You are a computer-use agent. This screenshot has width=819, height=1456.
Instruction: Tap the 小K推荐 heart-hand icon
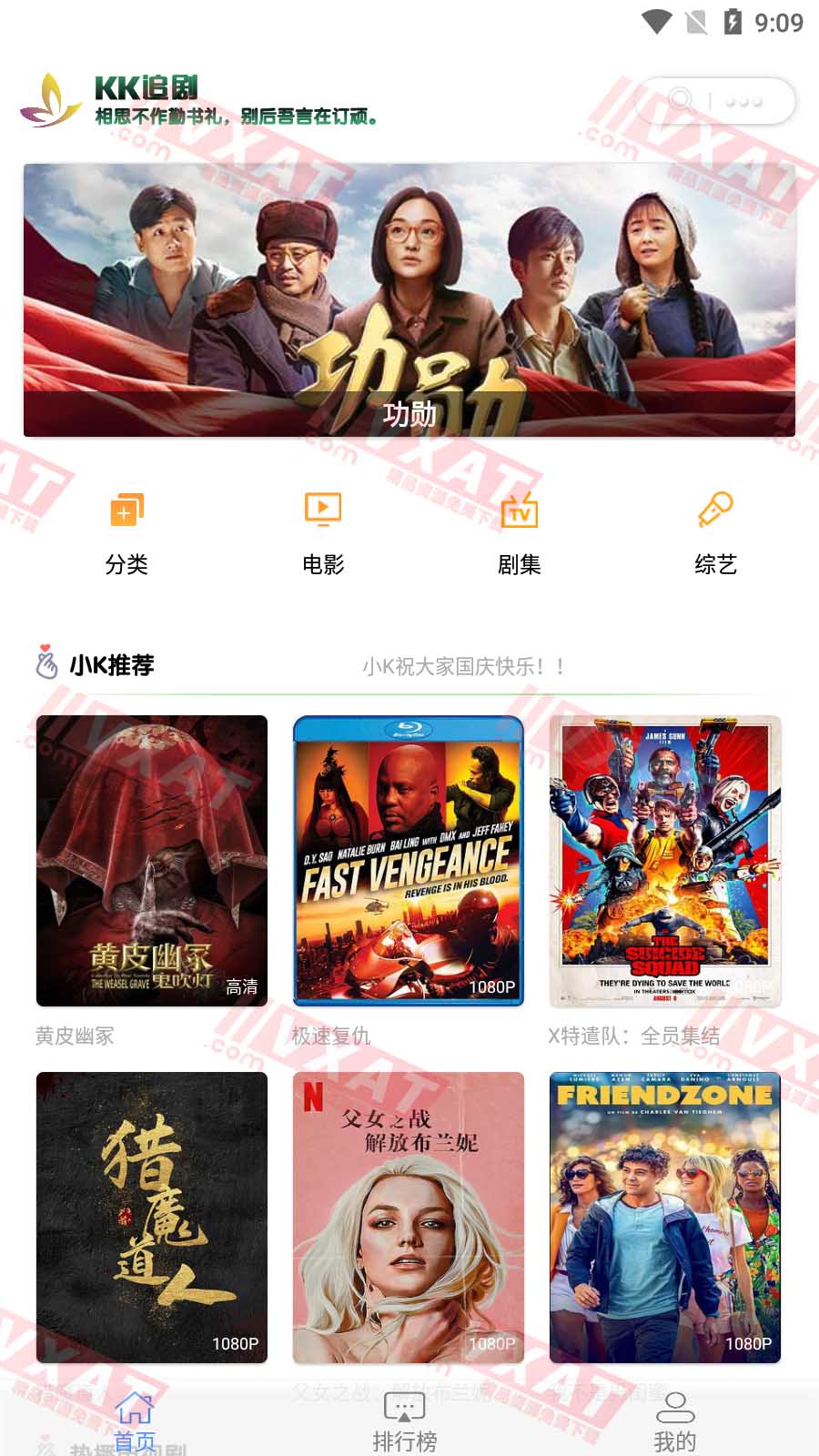[x=44, y=664]
